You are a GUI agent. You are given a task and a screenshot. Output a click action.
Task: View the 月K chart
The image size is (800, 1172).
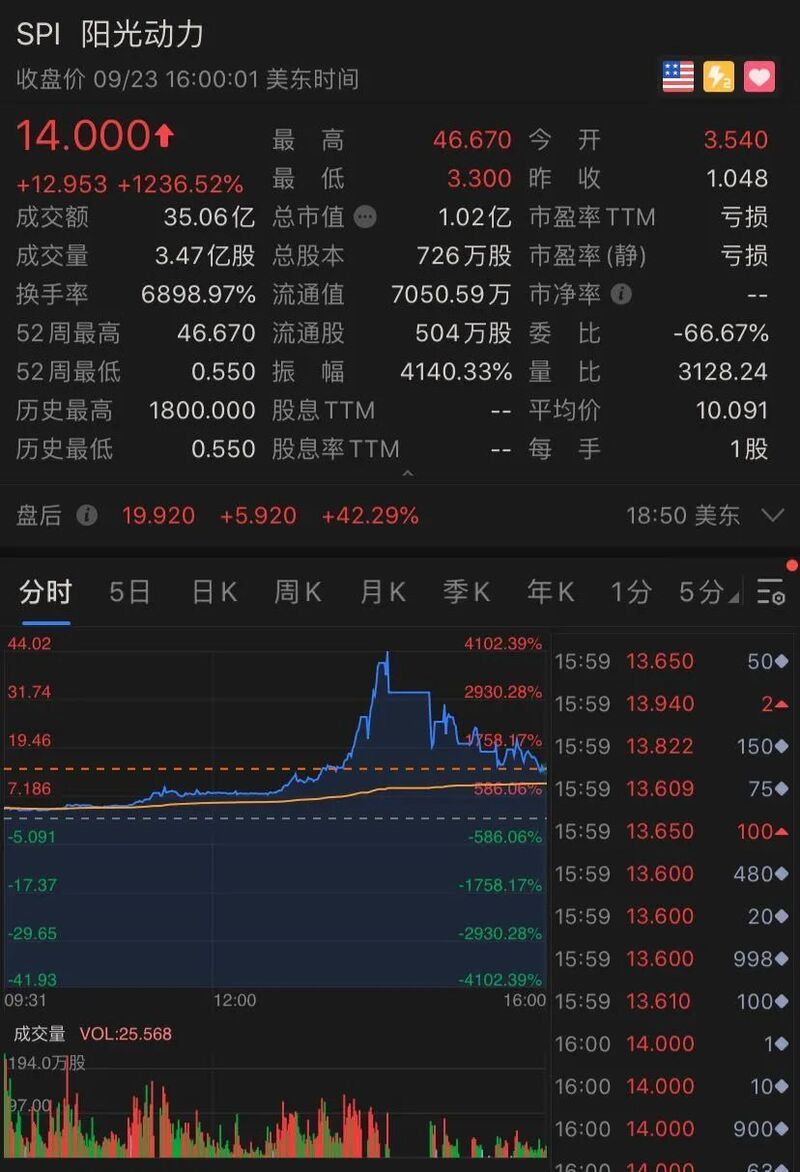pos(383,592)
